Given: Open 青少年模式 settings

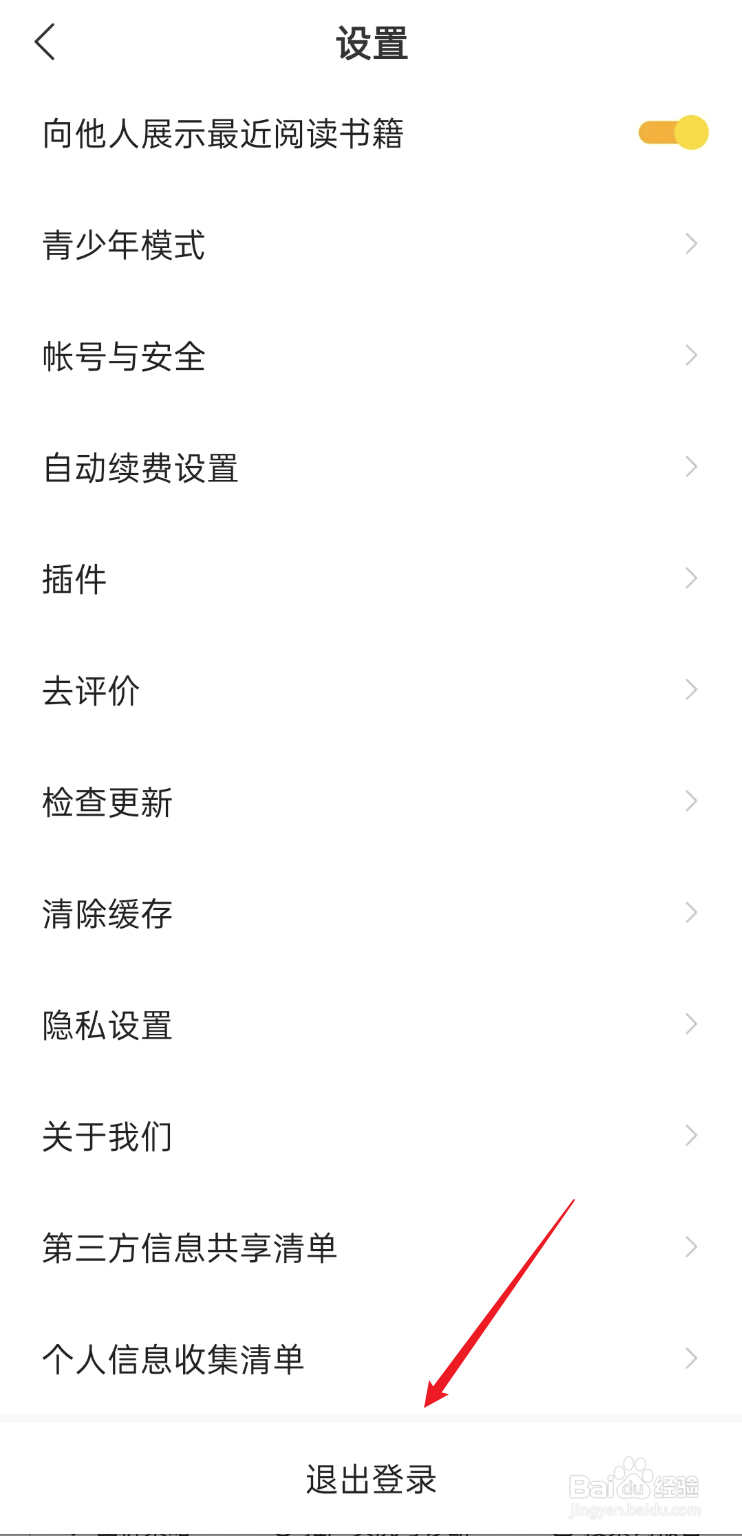Looking at the screenshot, I should point(124,244).
